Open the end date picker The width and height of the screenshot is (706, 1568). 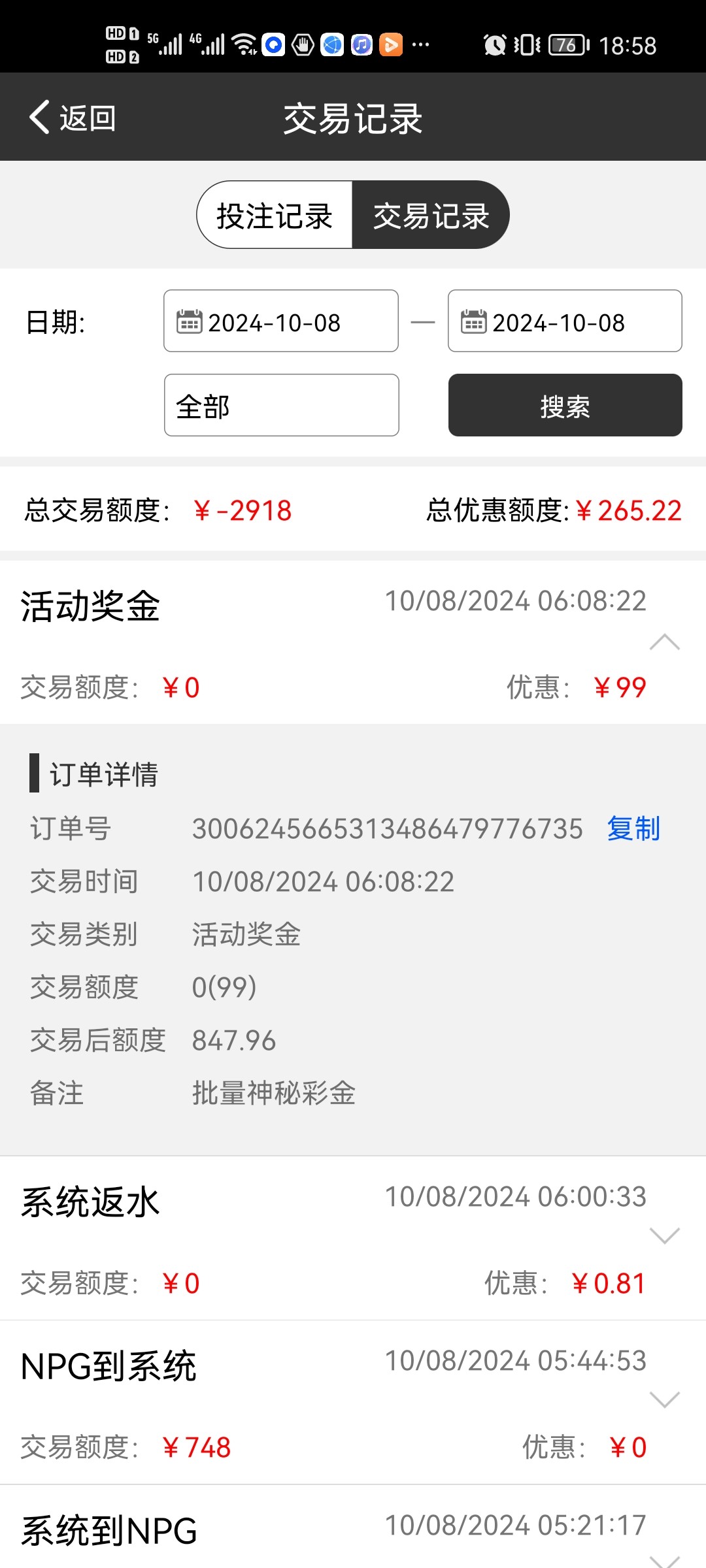click(565, 321)
